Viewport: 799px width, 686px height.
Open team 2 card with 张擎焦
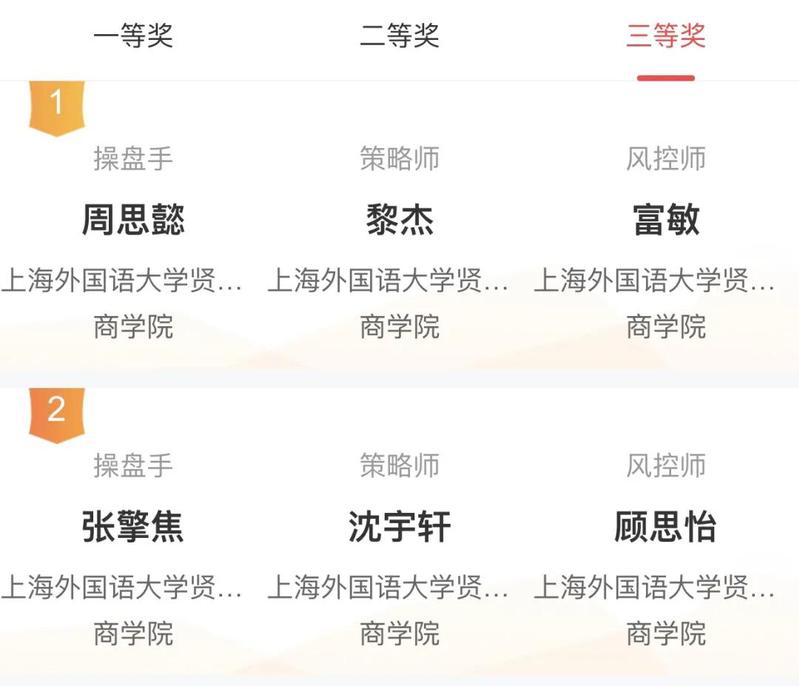coord(133,527)
